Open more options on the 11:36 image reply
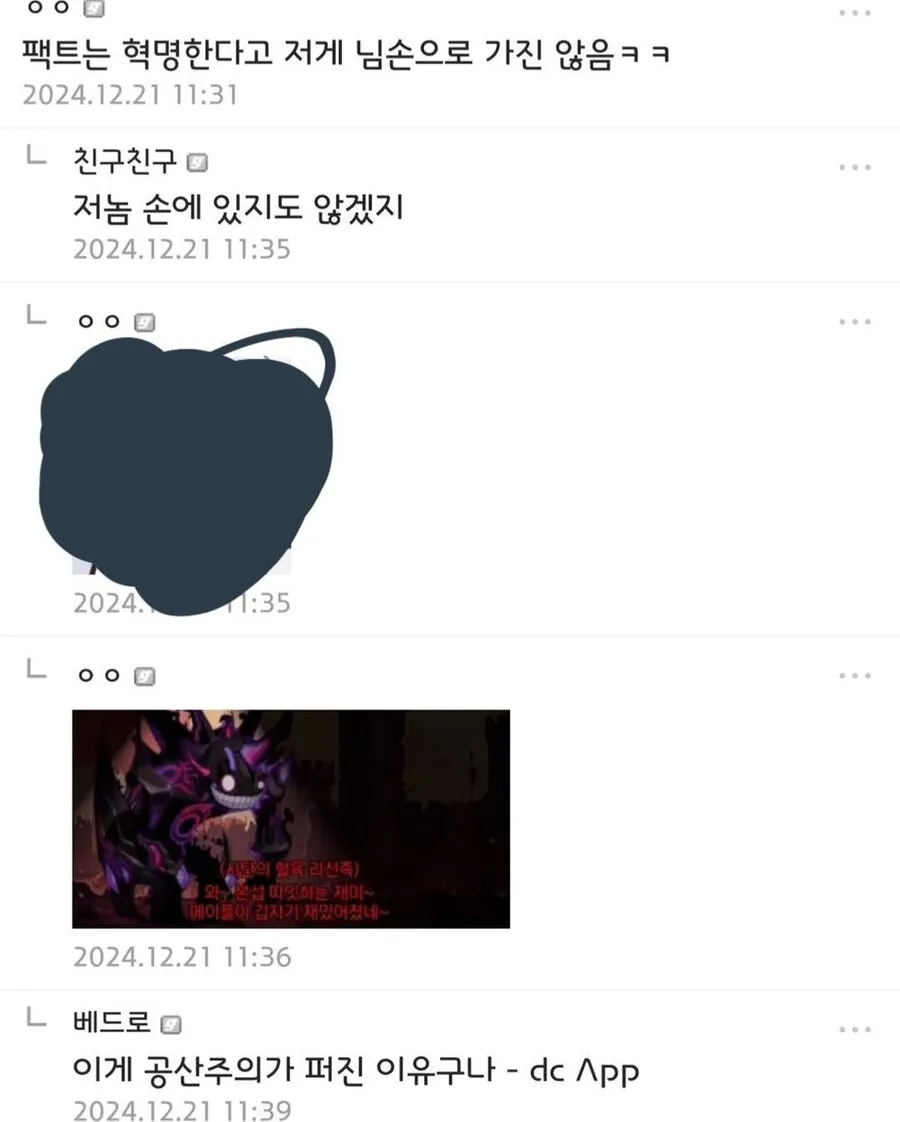 tap(855, 676)
